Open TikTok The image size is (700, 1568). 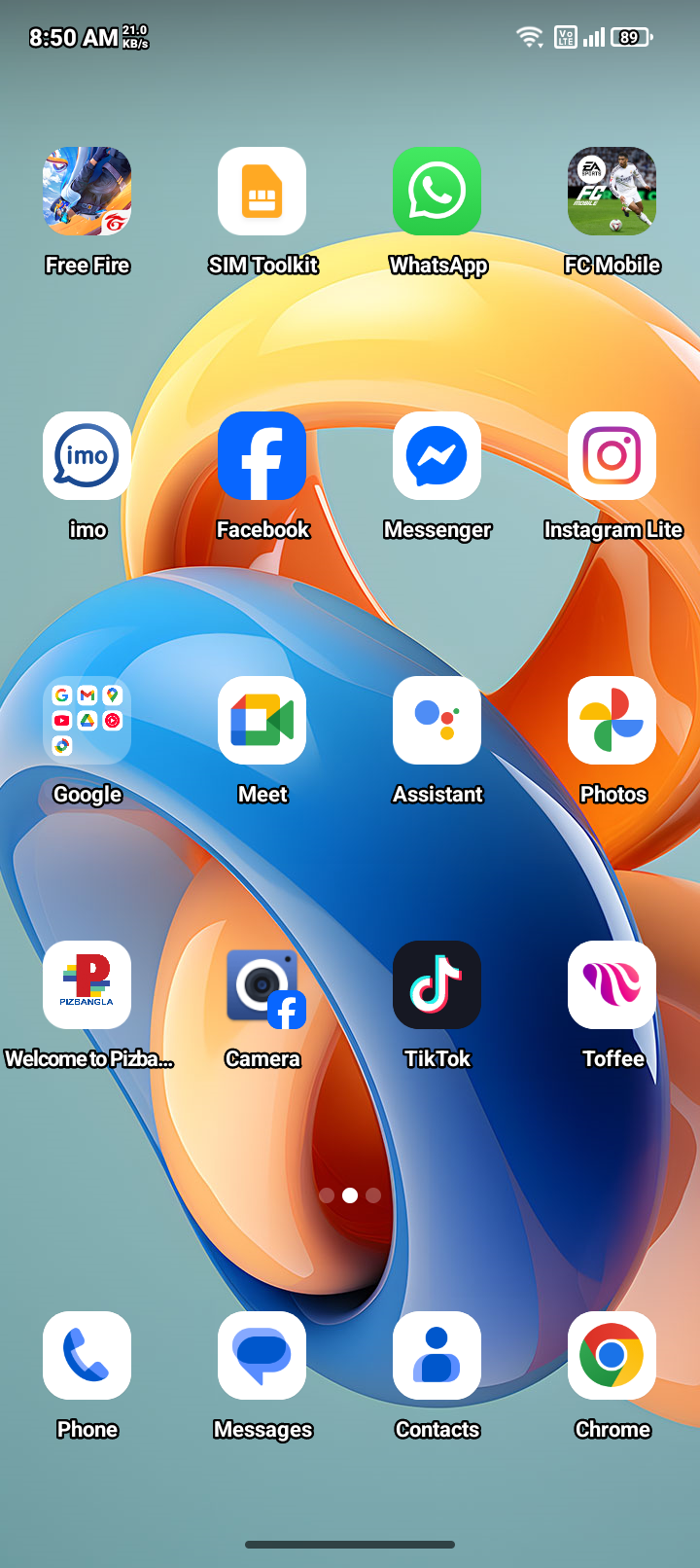(x=437, y=985)
